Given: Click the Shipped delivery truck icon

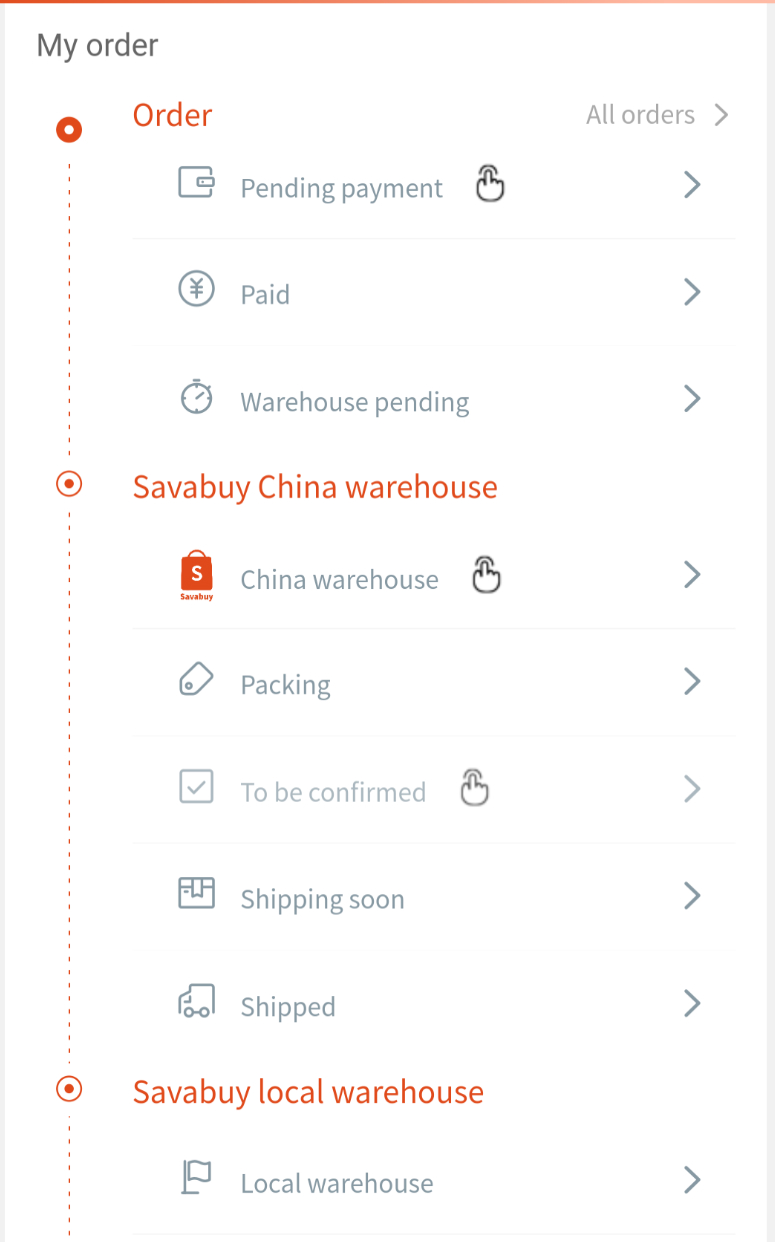Looking at the screenshot, I should point(197,1000).
